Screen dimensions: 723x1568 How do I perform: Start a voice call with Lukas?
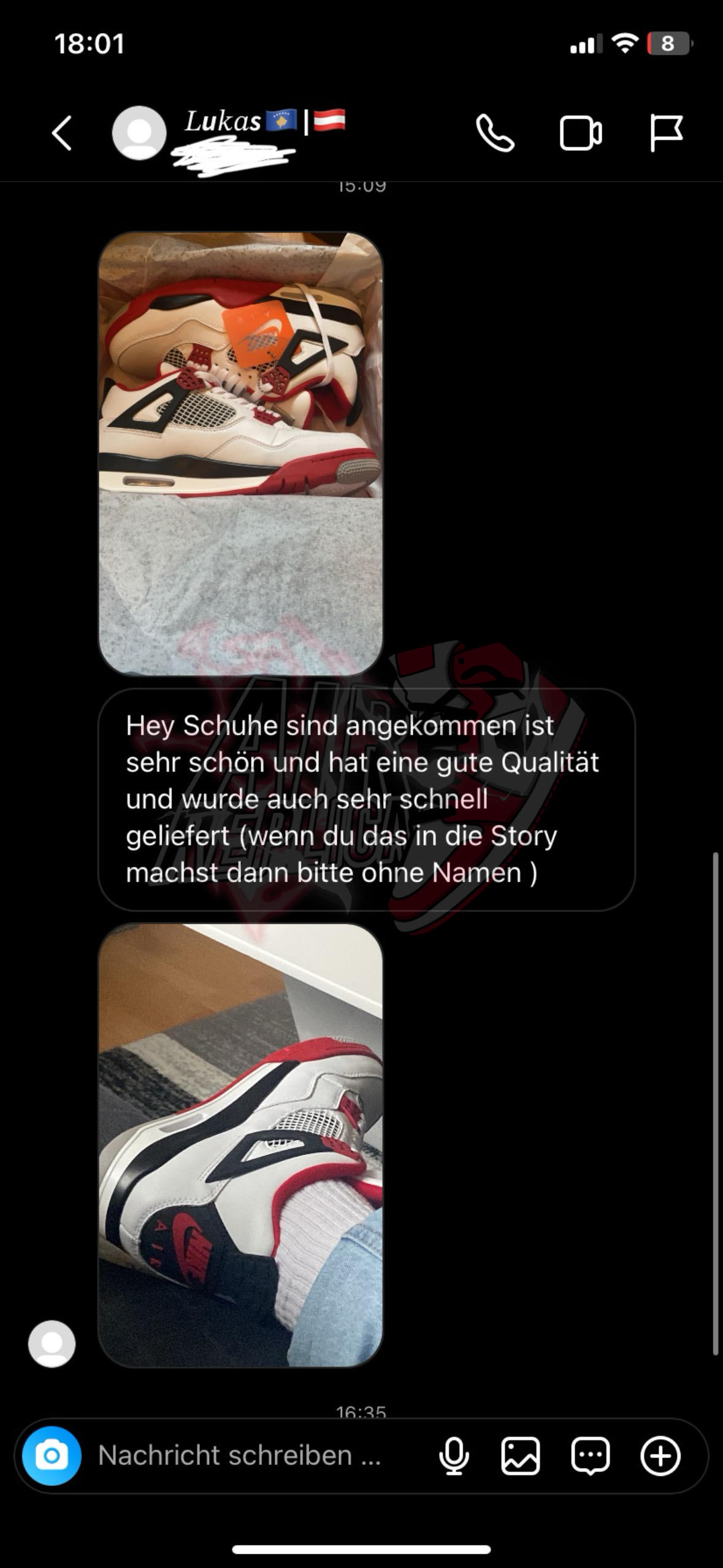[x=495, y=133]
